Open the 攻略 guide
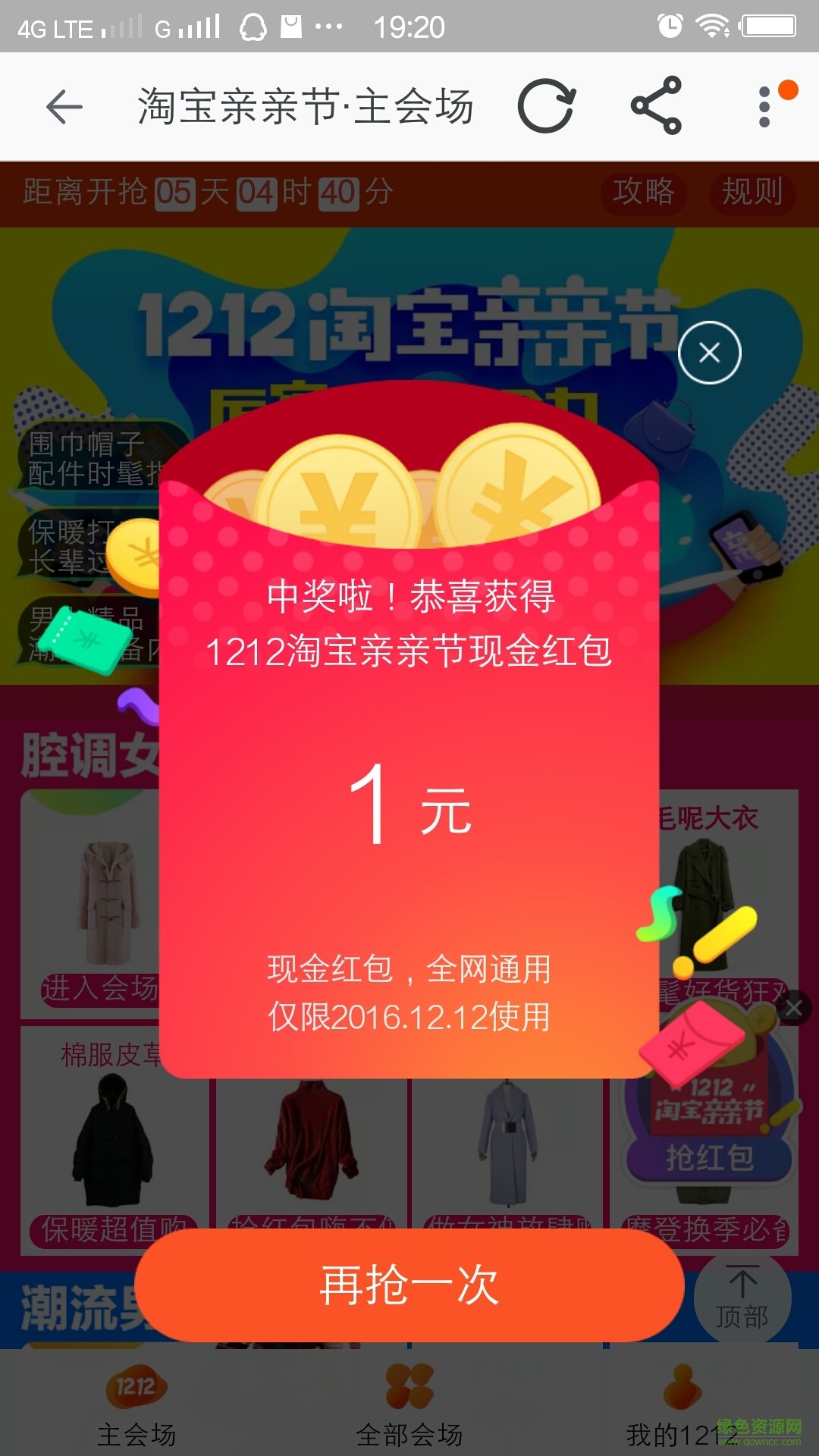Screen dimensions: 819x1456 click(x=643, y=193)
